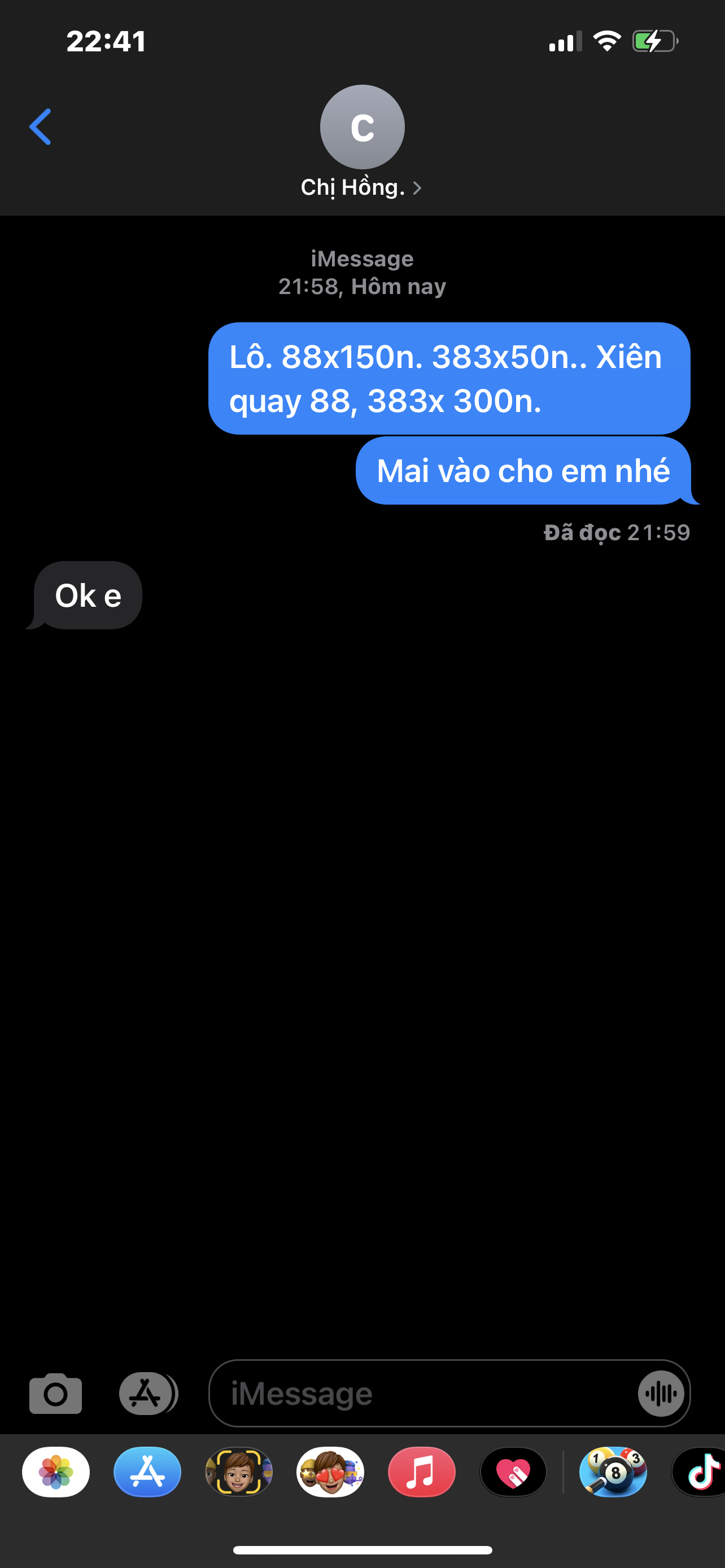The image size is (725, 1568).
Task: Open the Music iMessage app
Action: pyautogui.click(x=421, y=1472)
